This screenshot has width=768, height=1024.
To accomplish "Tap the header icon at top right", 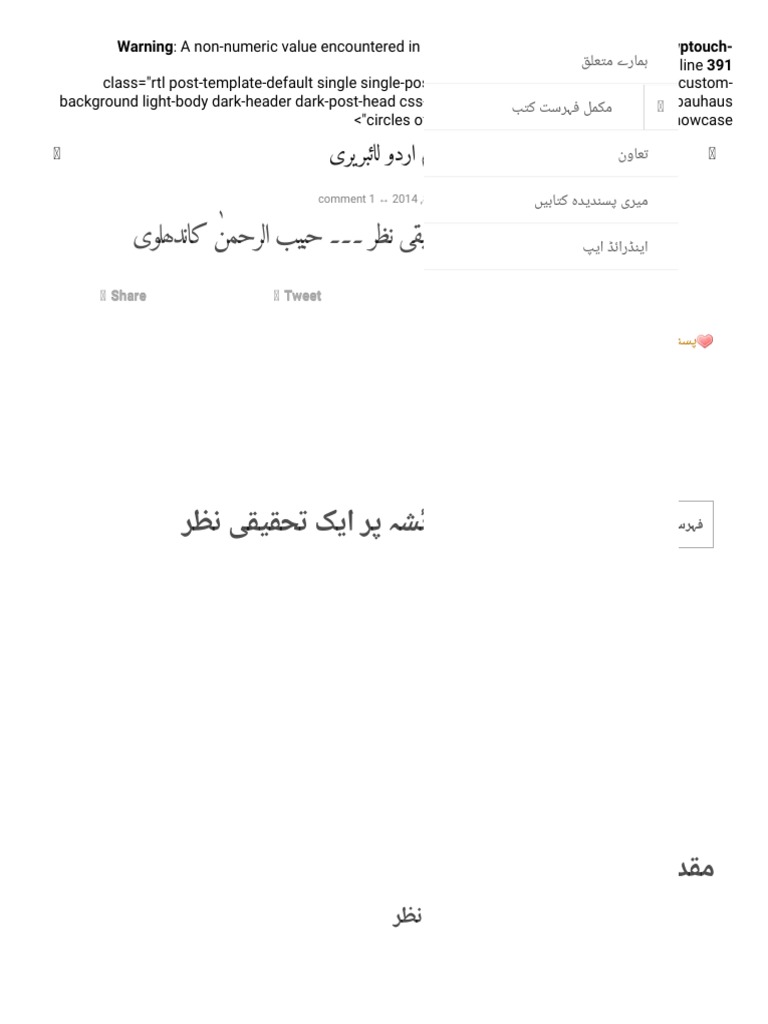I will tap(712, 153).
